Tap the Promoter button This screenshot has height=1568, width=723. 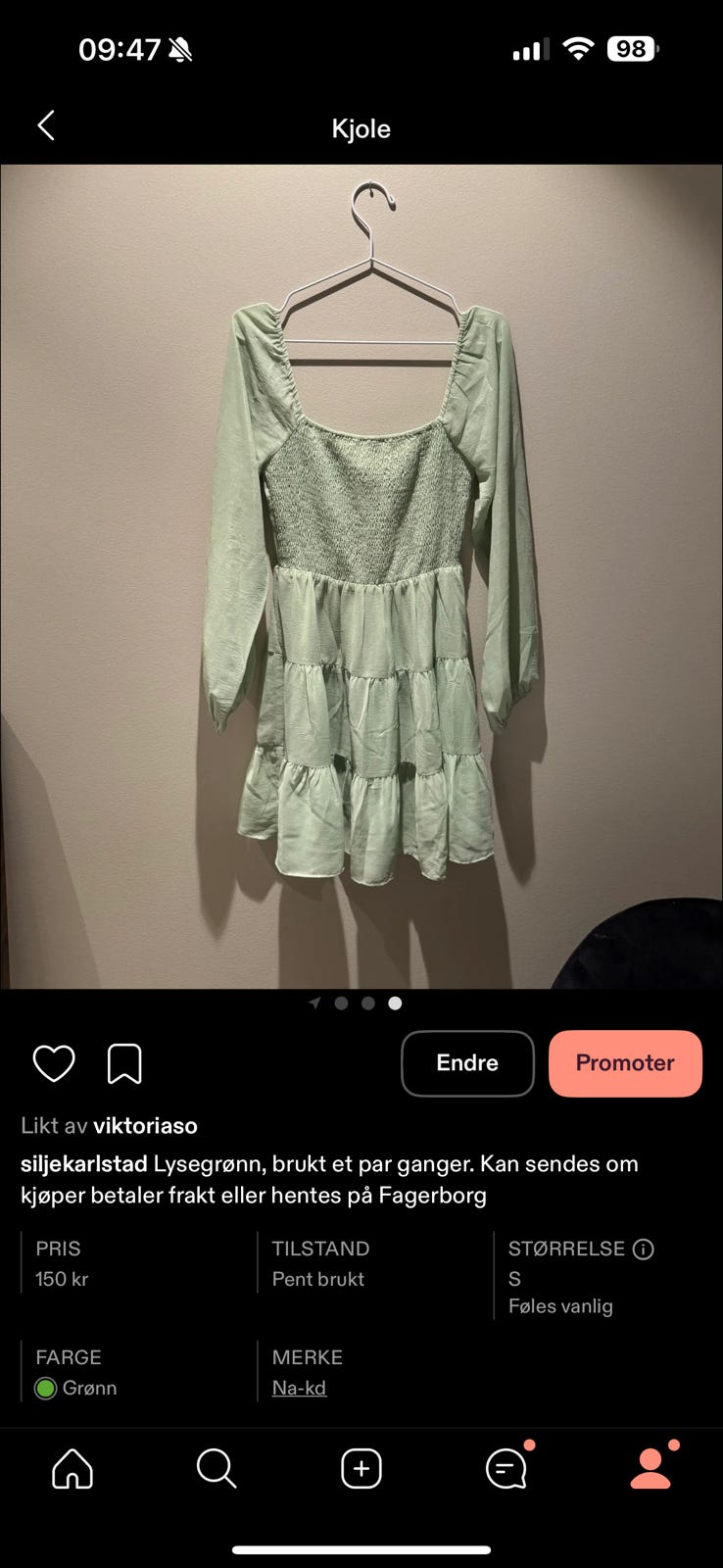(x=625, y=1063)
